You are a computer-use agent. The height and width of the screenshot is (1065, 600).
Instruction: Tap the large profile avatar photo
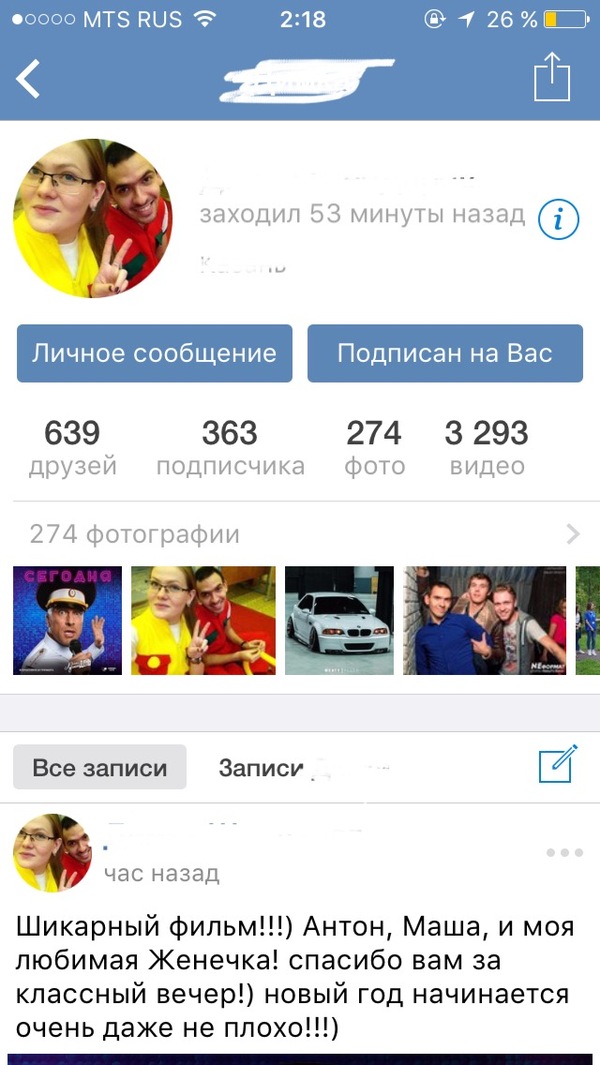click(93, 218)
